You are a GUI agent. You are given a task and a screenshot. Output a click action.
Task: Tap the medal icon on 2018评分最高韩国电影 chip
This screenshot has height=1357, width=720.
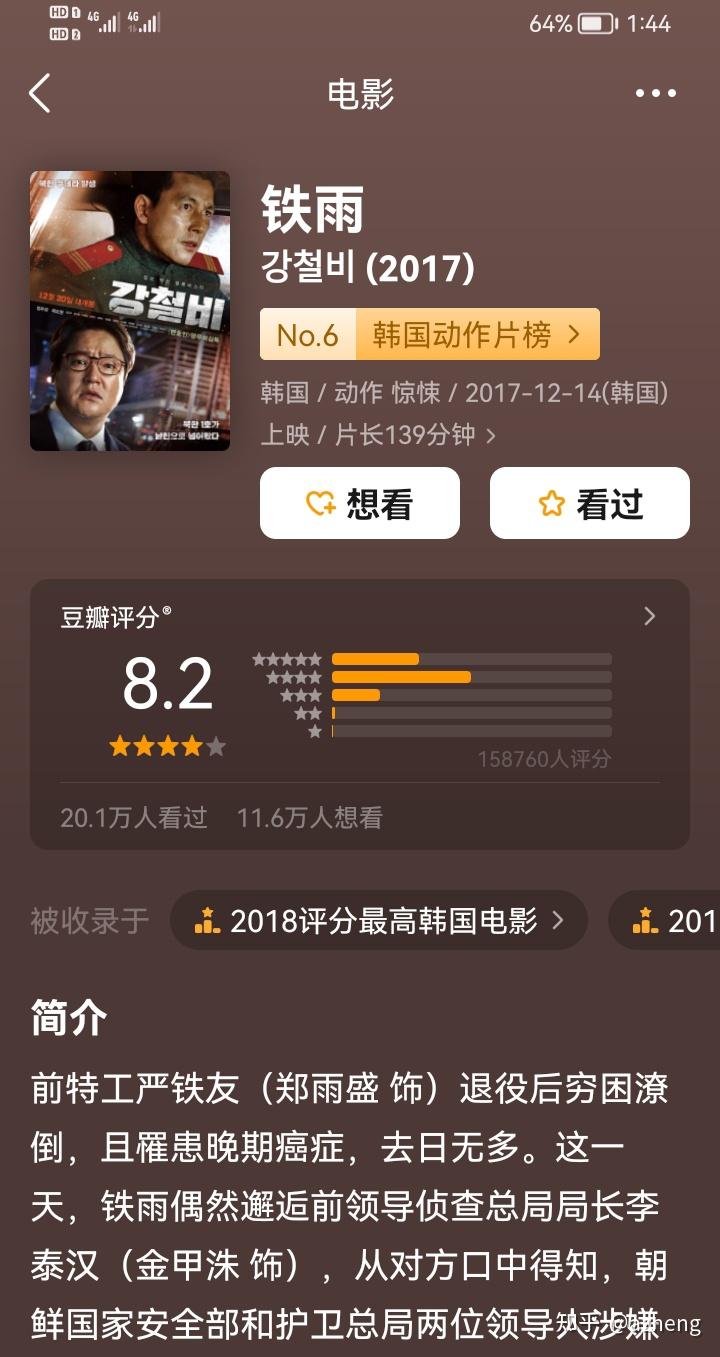pyautogui.click(x=207, y=920)
